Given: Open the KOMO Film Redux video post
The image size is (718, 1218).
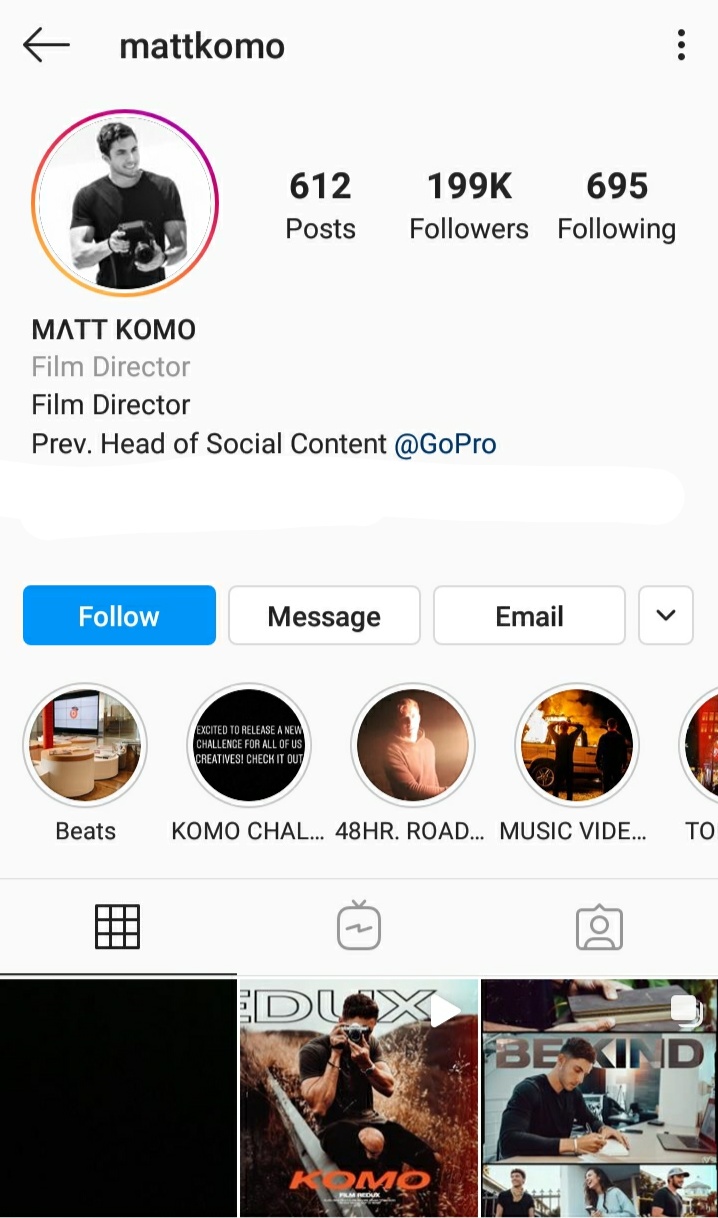Looking at the screenshot, I should (359, 1098).
